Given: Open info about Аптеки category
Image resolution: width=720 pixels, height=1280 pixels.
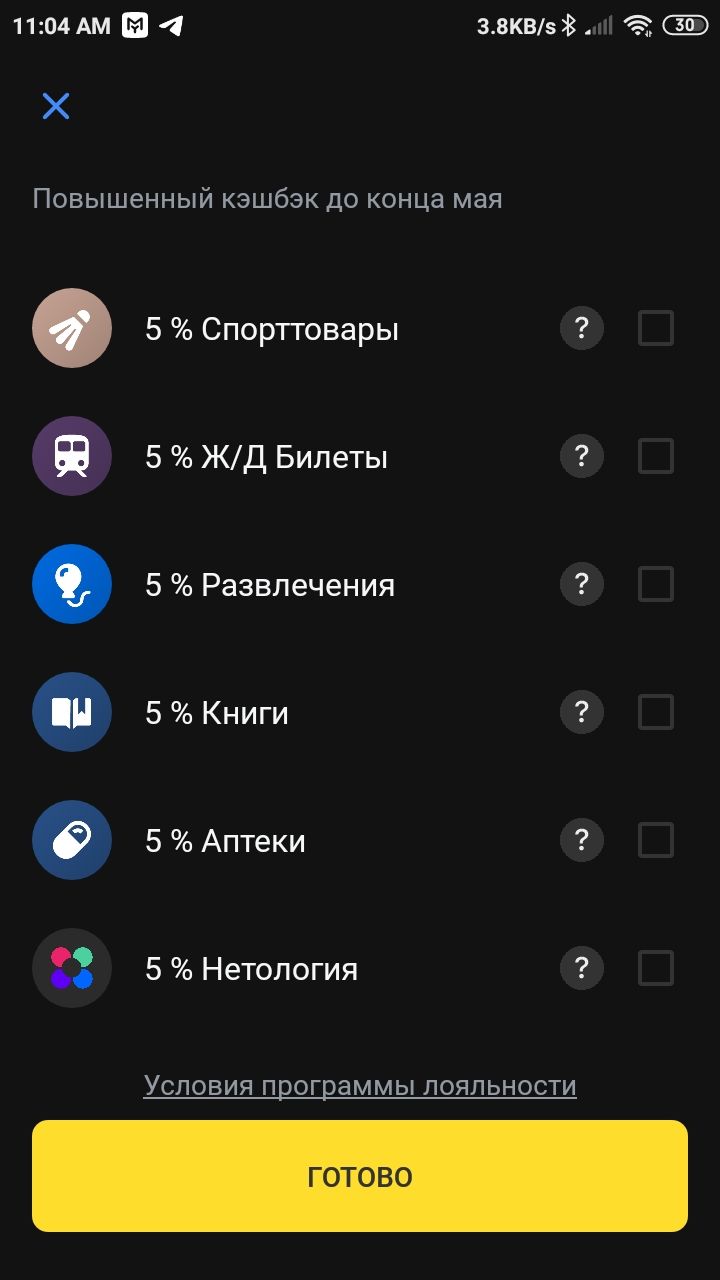Looking at the screenshot, I should (582, 840).
